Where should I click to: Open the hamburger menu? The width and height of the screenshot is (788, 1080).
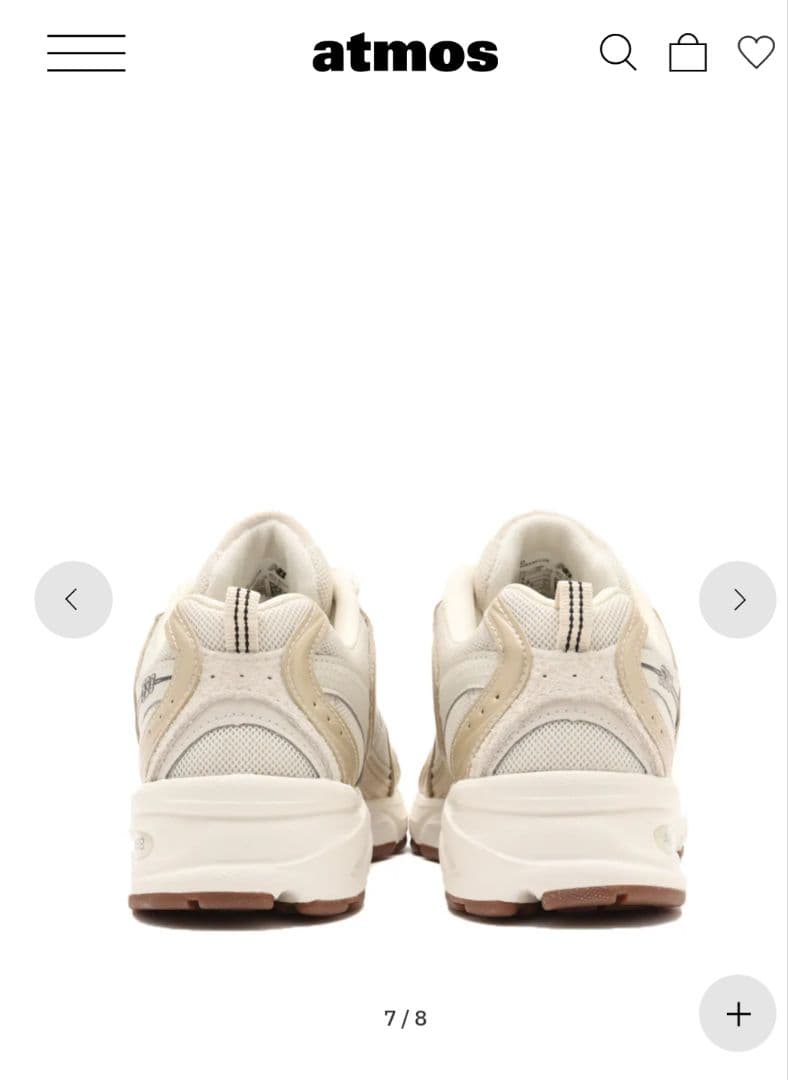click(x=86, y=53)
